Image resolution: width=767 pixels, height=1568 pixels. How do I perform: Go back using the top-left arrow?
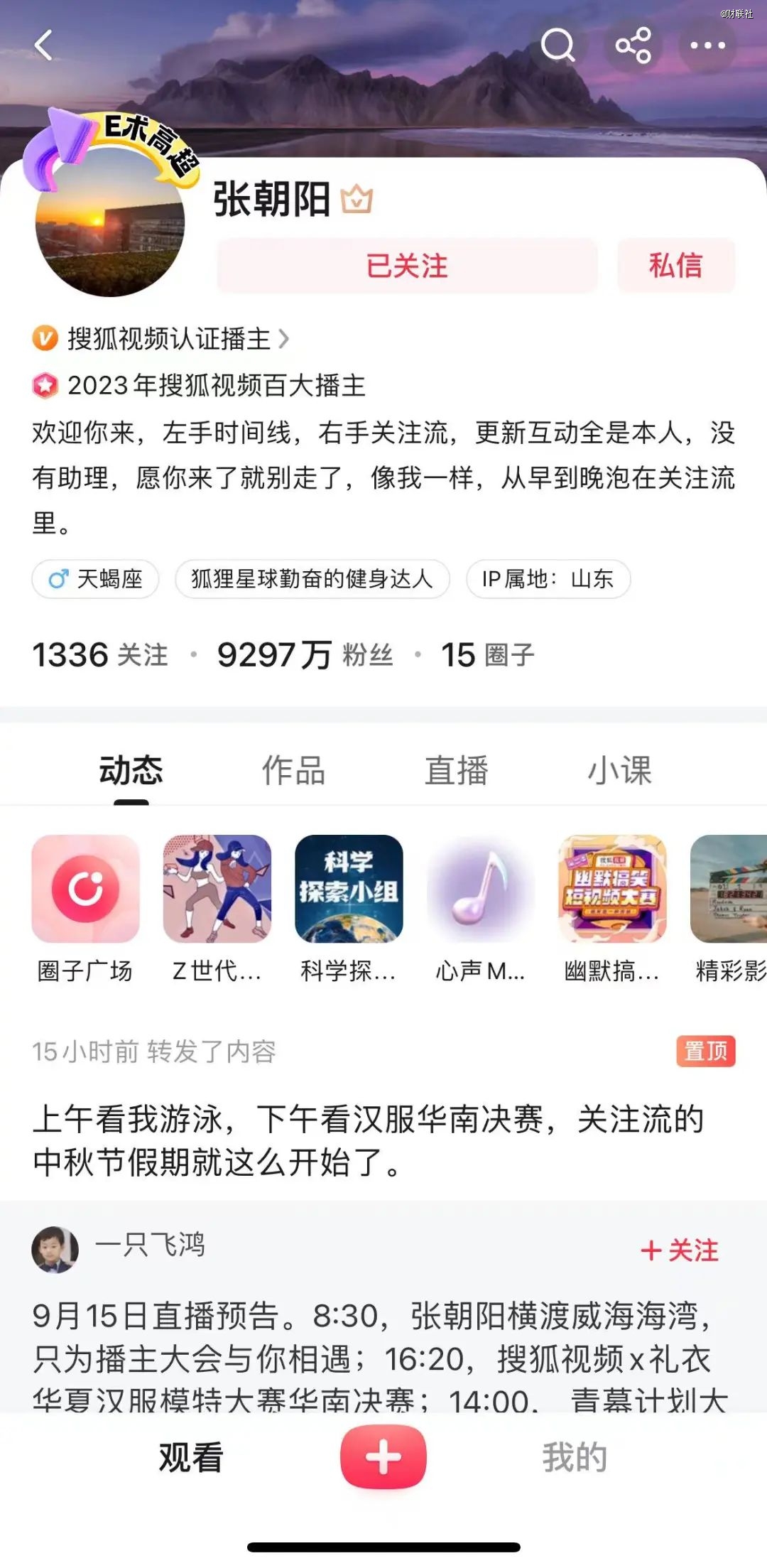tap(44, 45)
